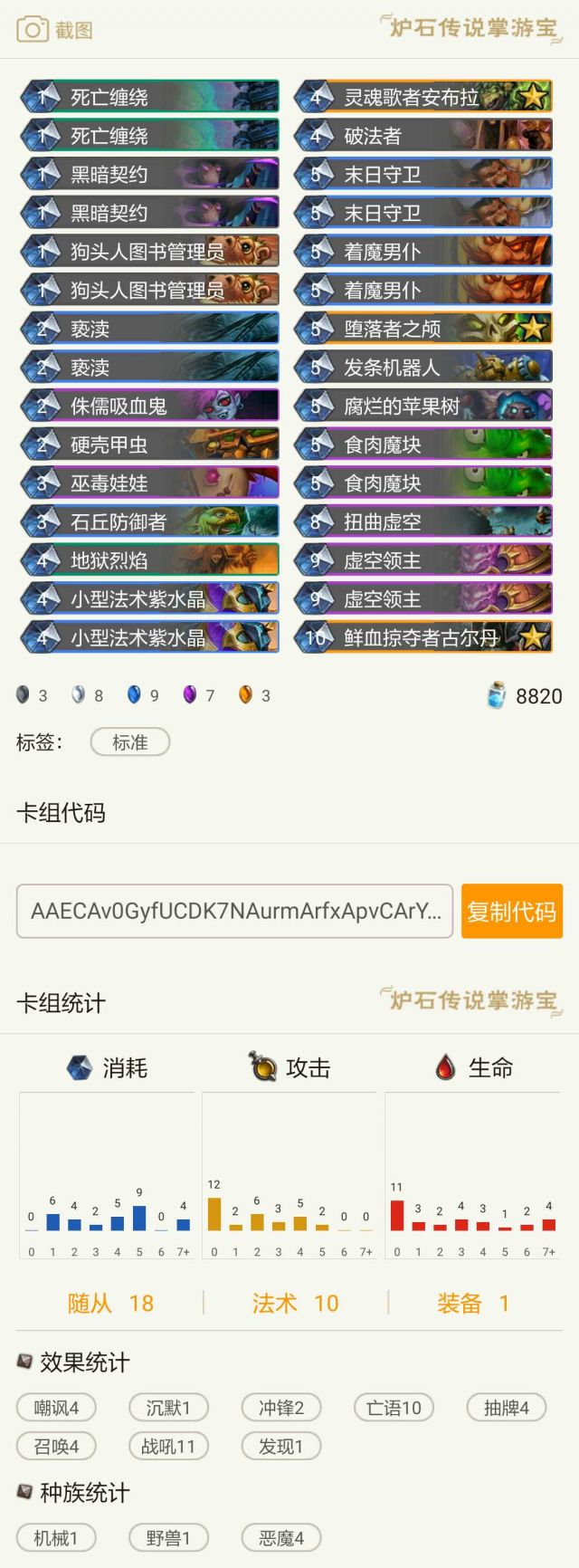Copy the deck code with 复制代码

511,911
